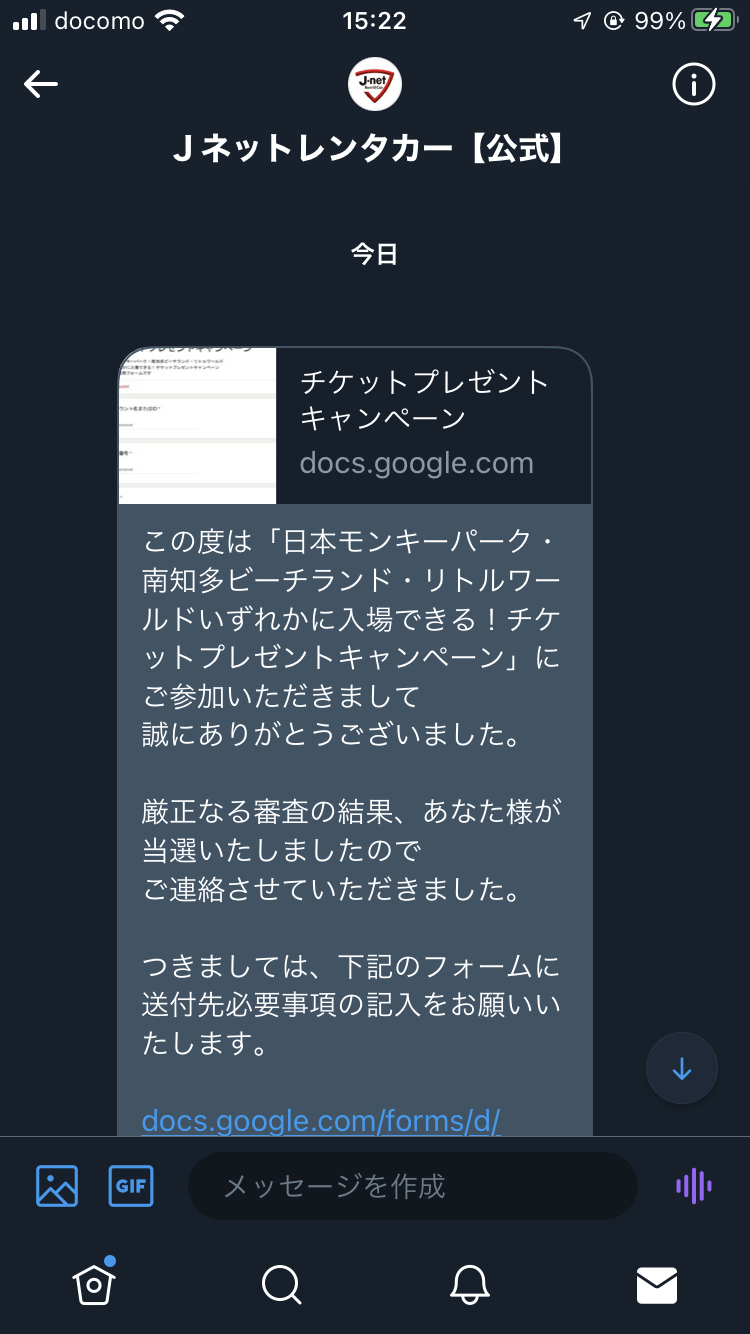Switch to the Search tab

point(281,1284)
